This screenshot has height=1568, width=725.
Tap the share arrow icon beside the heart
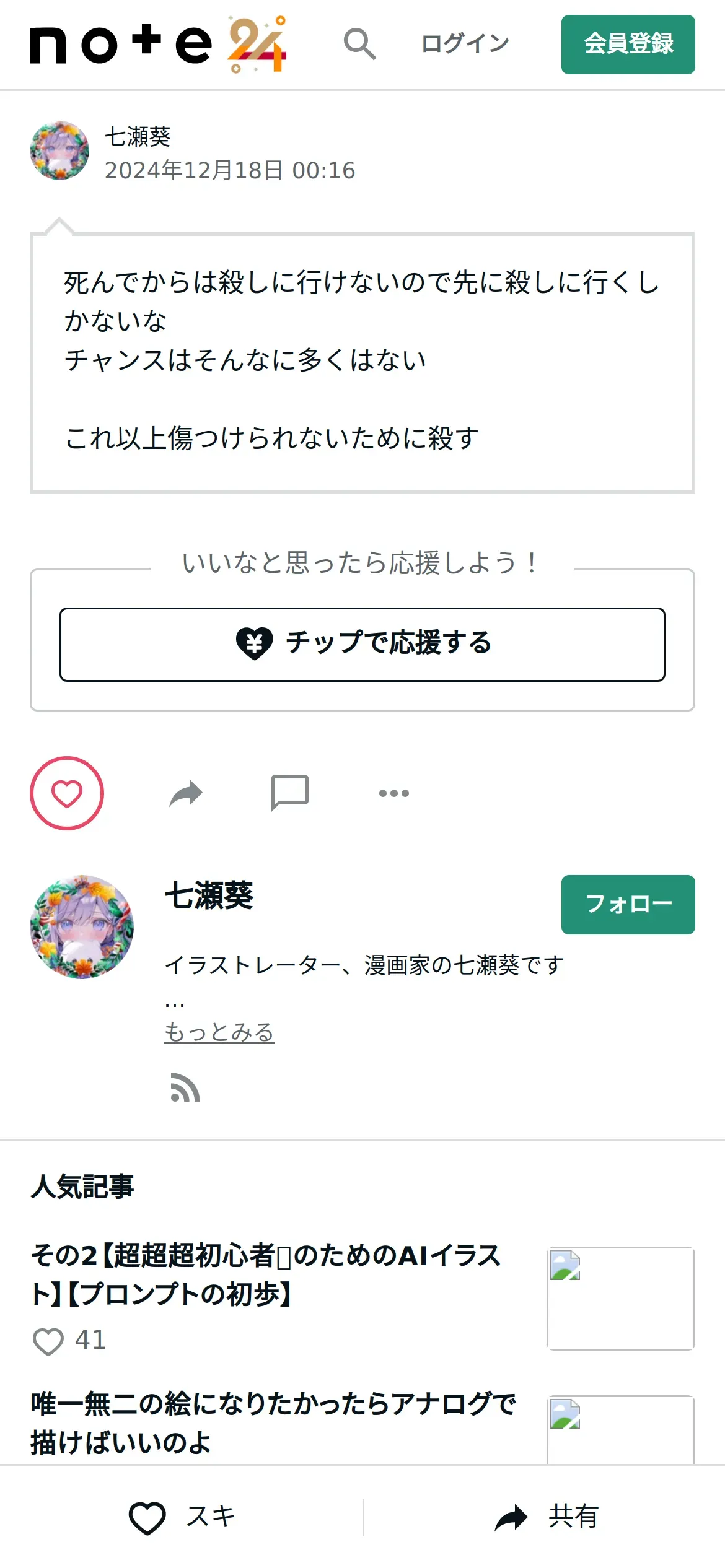tap(186, 793)
